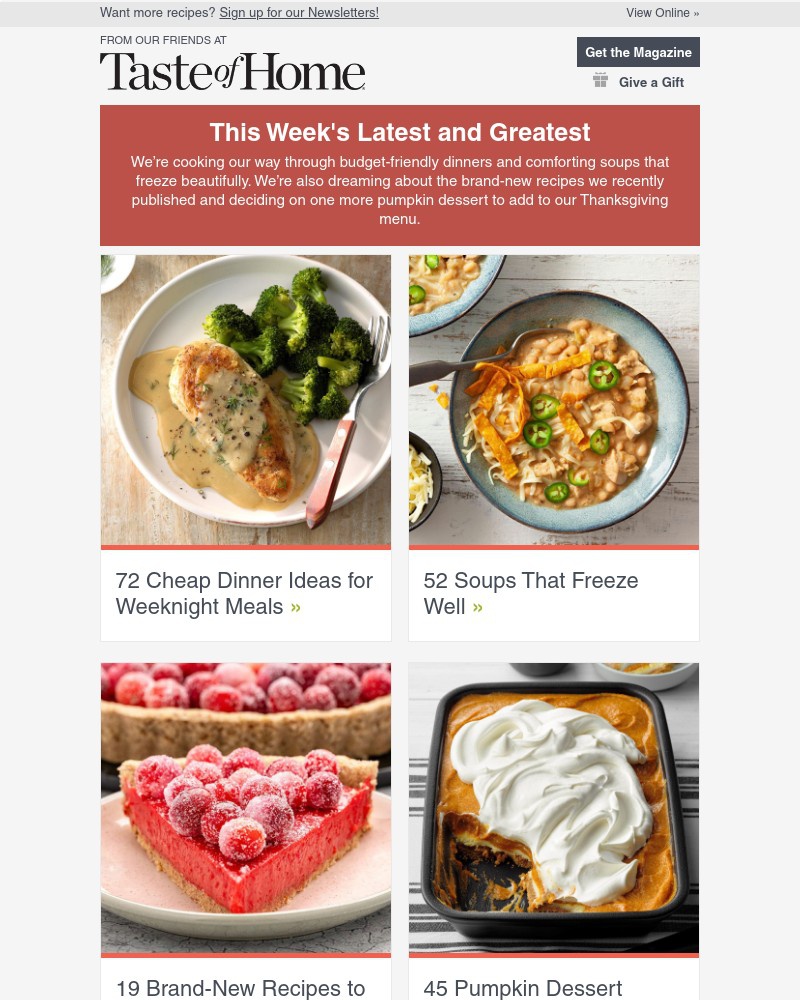Viewport: 800px width, 1000px height.
Task: Click the chevron after '52 Soups That Freeze Well'
Action: (x=478, y=607)
